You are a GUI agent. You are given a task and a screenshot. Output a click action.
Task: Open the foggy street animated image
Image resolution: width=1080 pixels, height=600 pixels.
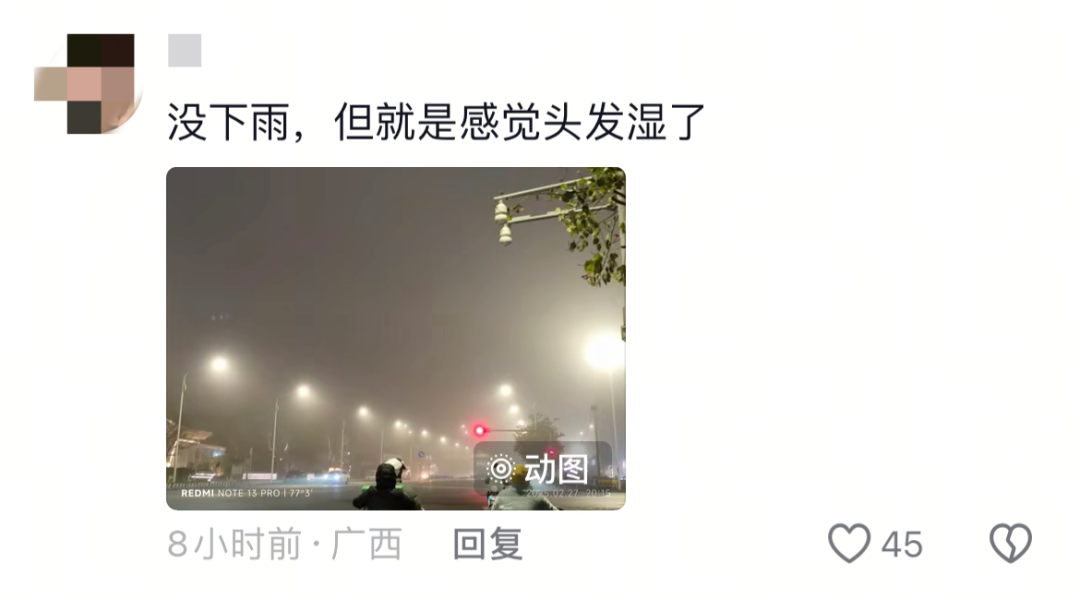tap(395, 338)
